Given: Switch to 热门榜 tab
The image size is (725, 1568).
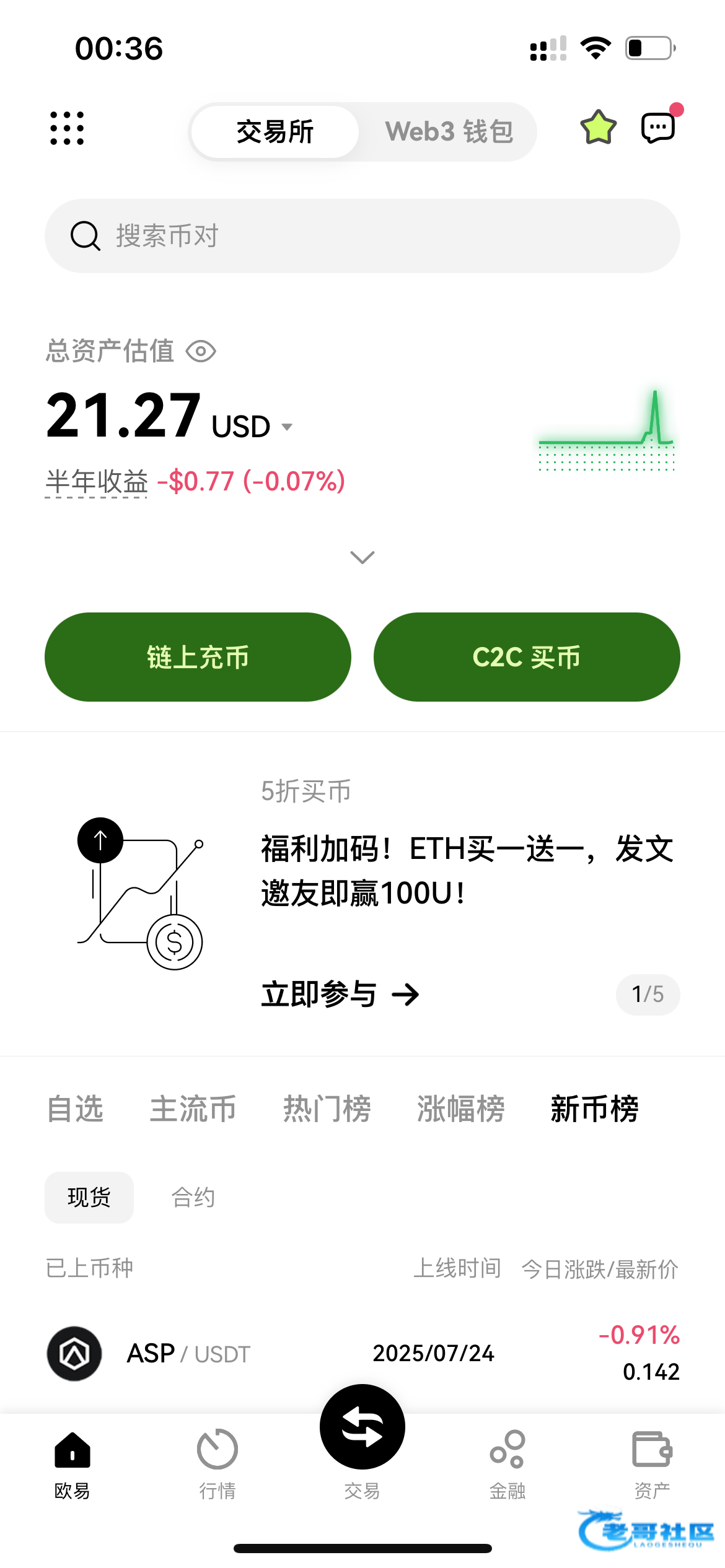Looking at the screenshot, I should click(327, 1108).
